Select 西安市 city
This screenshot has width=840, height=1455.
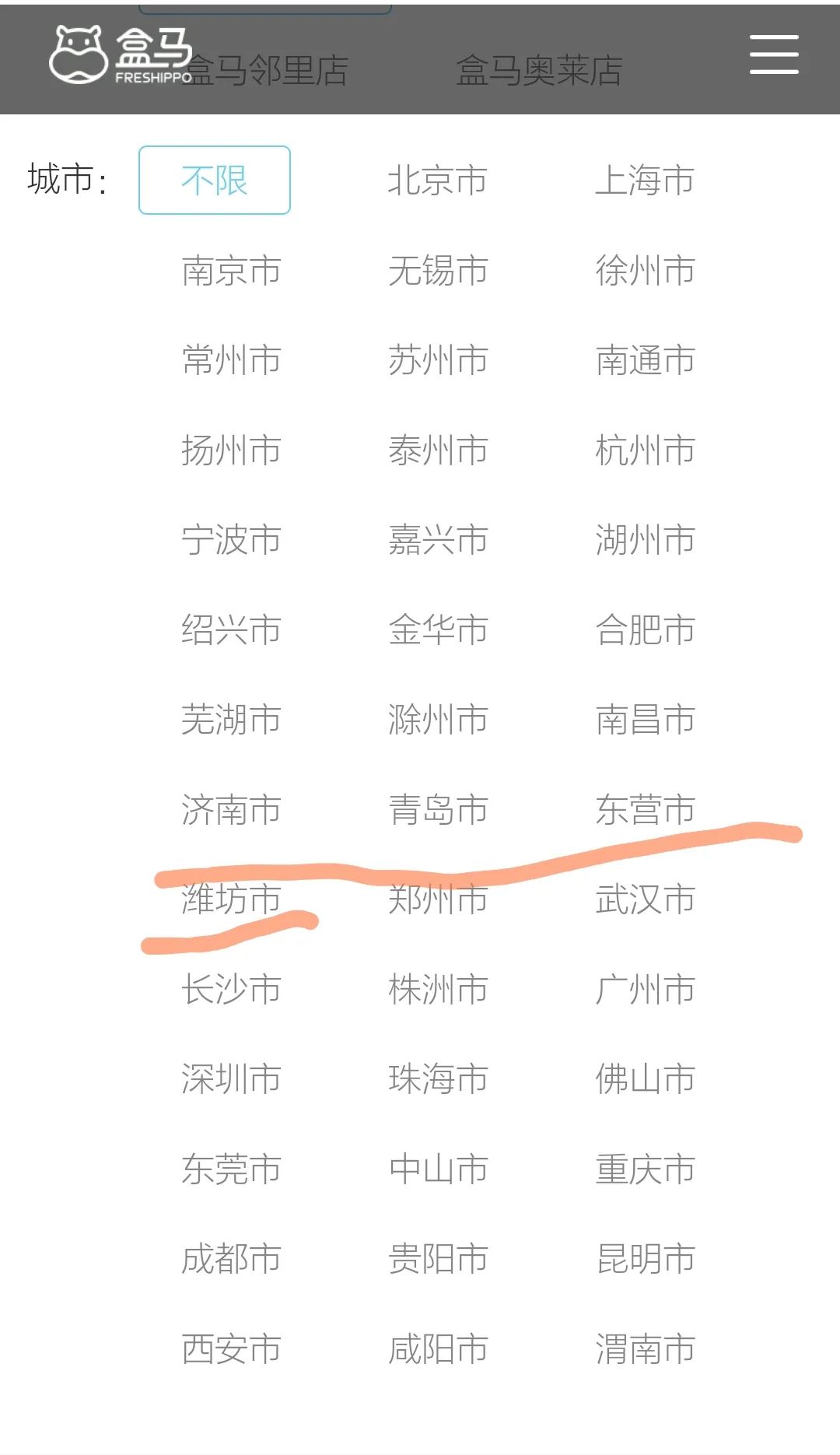[x=231, y=1349]
